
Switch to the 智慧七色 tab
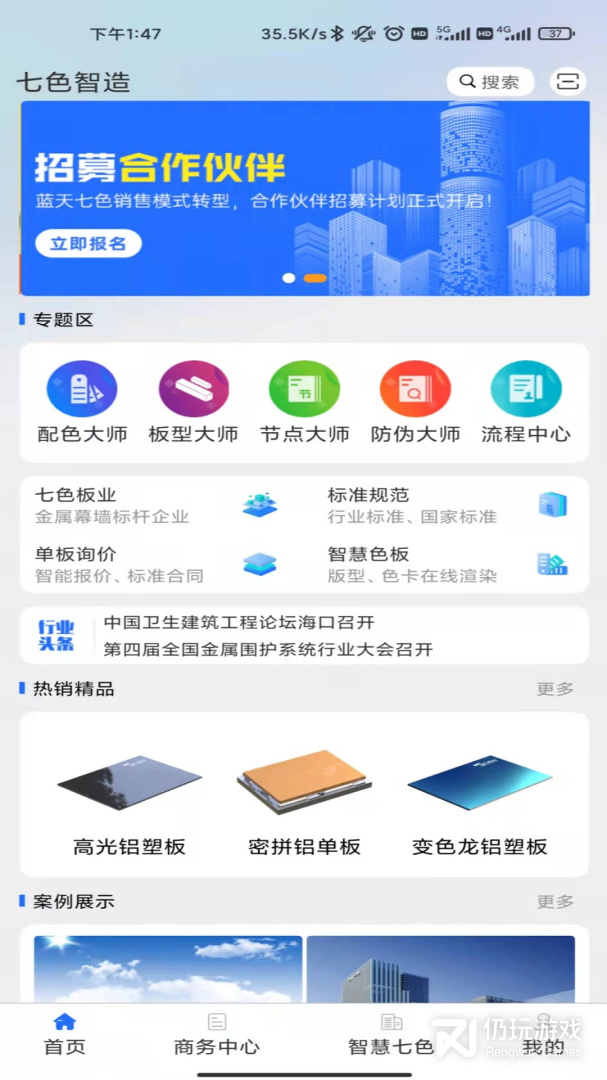[391, 1035]
